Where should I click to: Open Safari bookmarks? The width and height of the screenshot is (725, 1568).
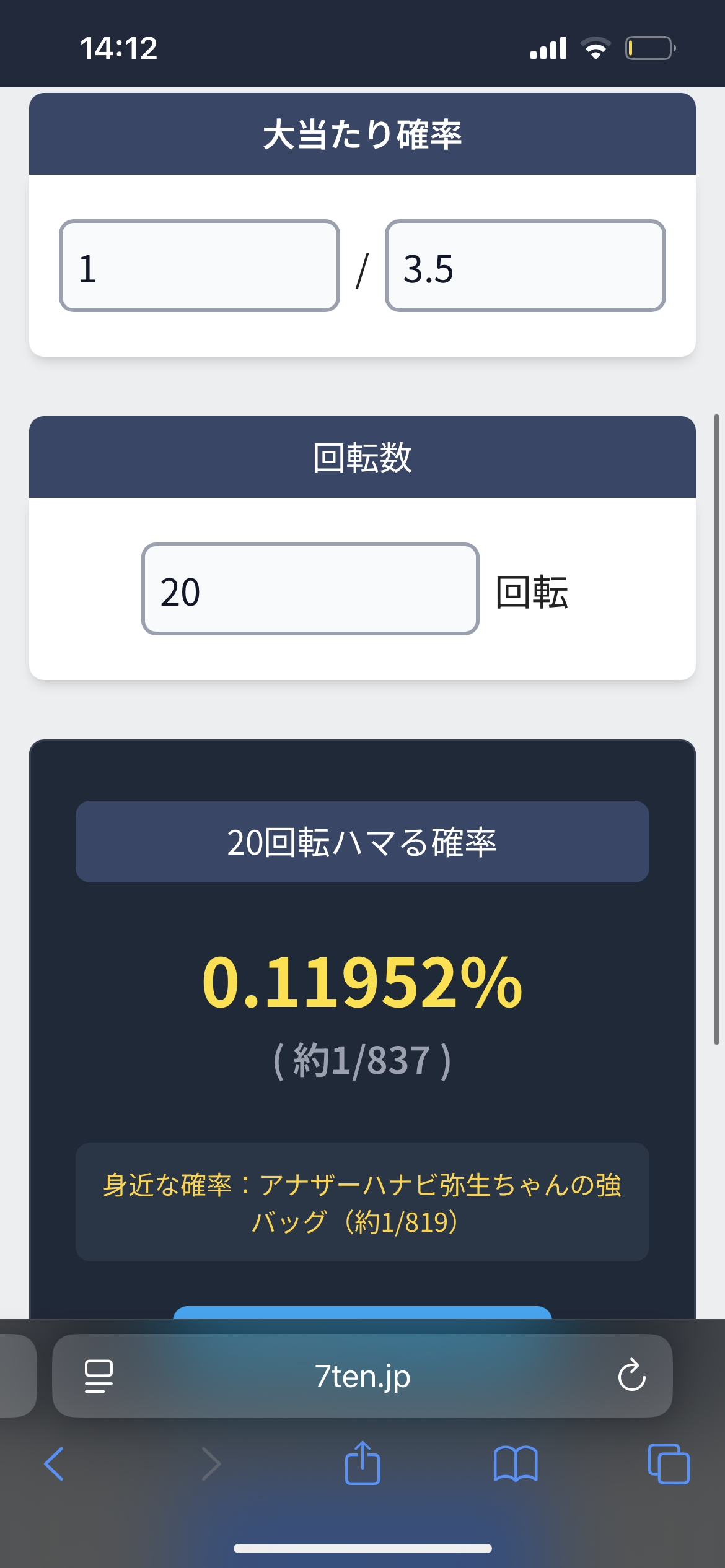516,1464
